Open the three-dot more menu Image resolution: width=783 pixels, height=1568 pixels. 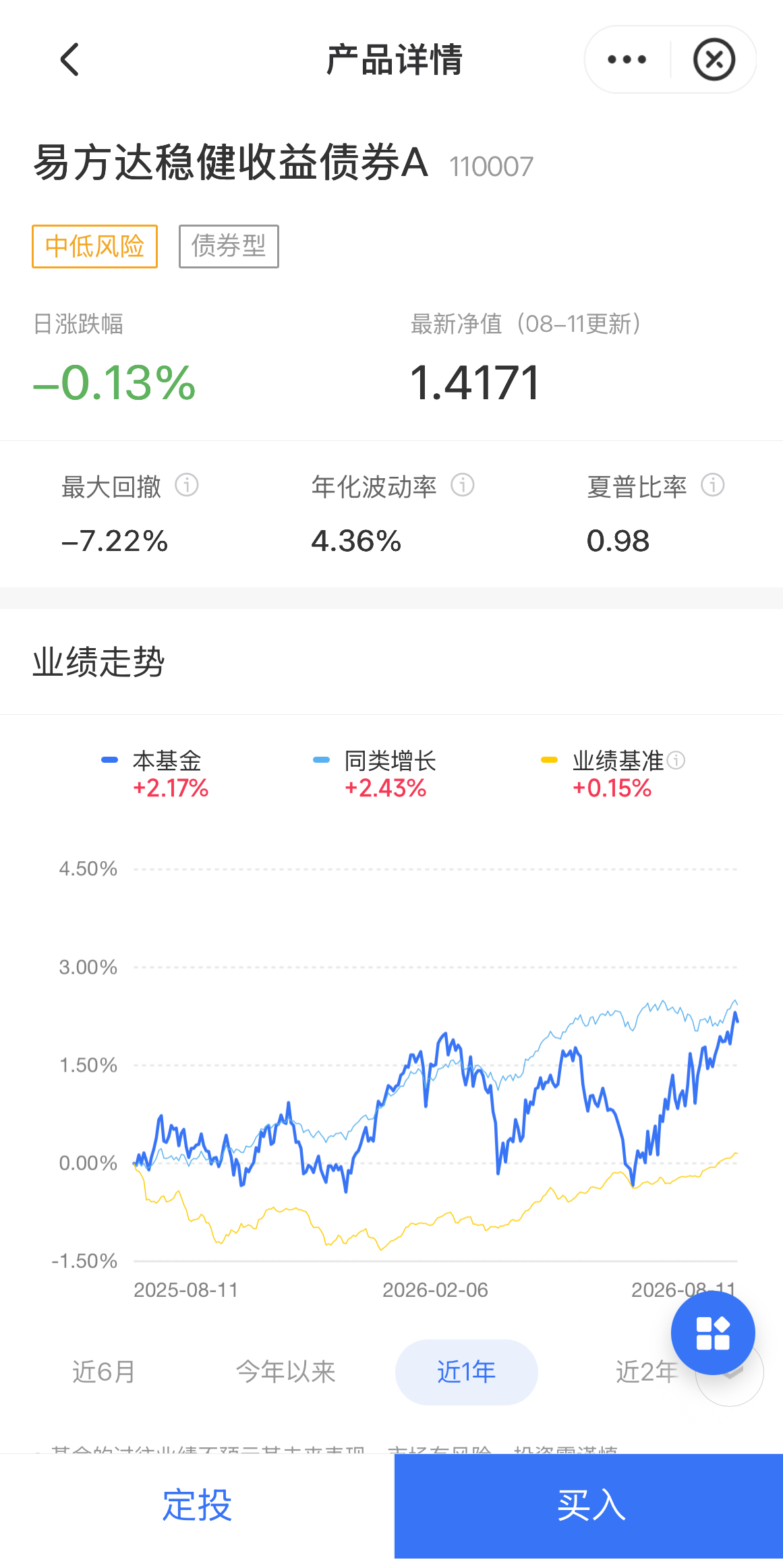(x=627, y=59)
